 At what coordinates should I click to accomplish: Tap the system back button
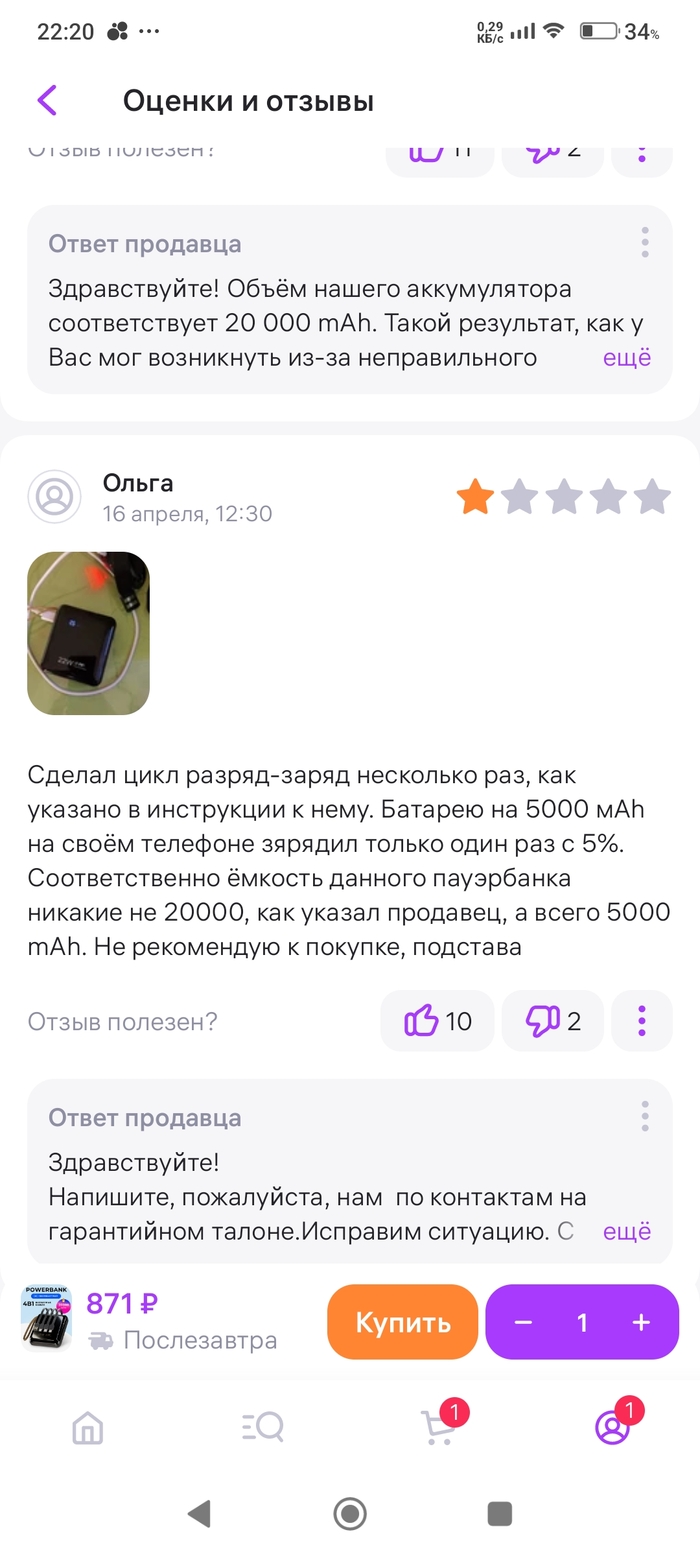click(x=199, y=1514)
